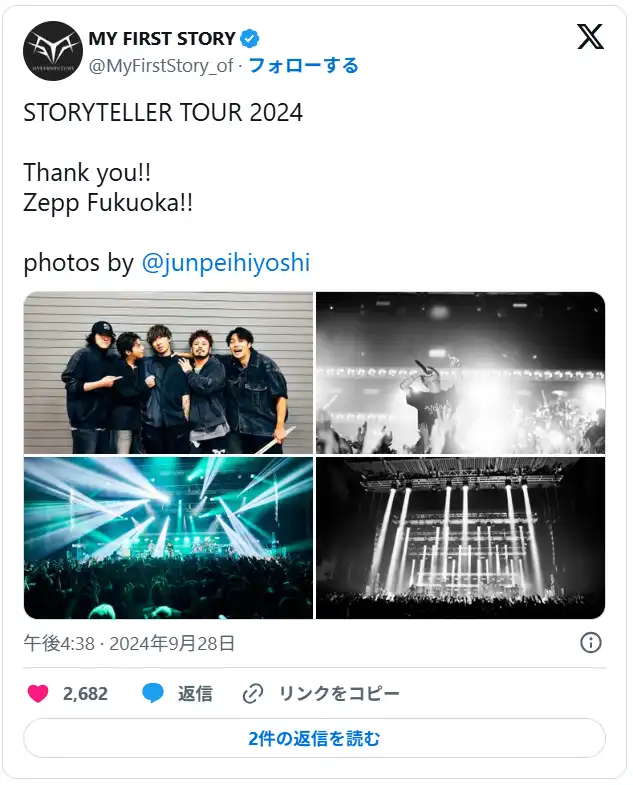The height and width of the screenshot is (785, 633).
Task: Open the post timestamp 午後4:38 link
Action: (x=129, y=642)
